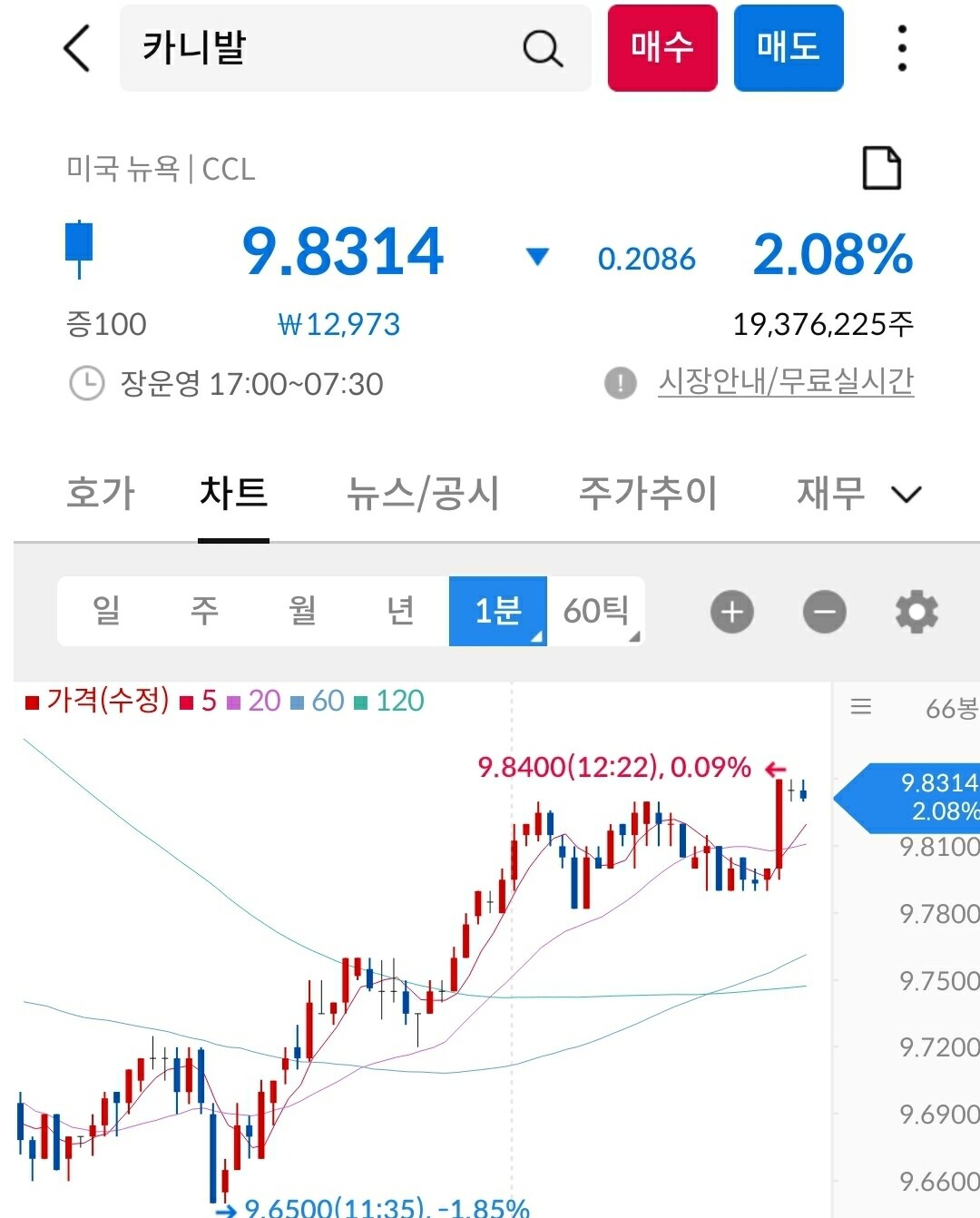Screen dimensions: 980x1218
Task: Open the 시장안내/무료실시간 link
Action: (x=788, y=383)
